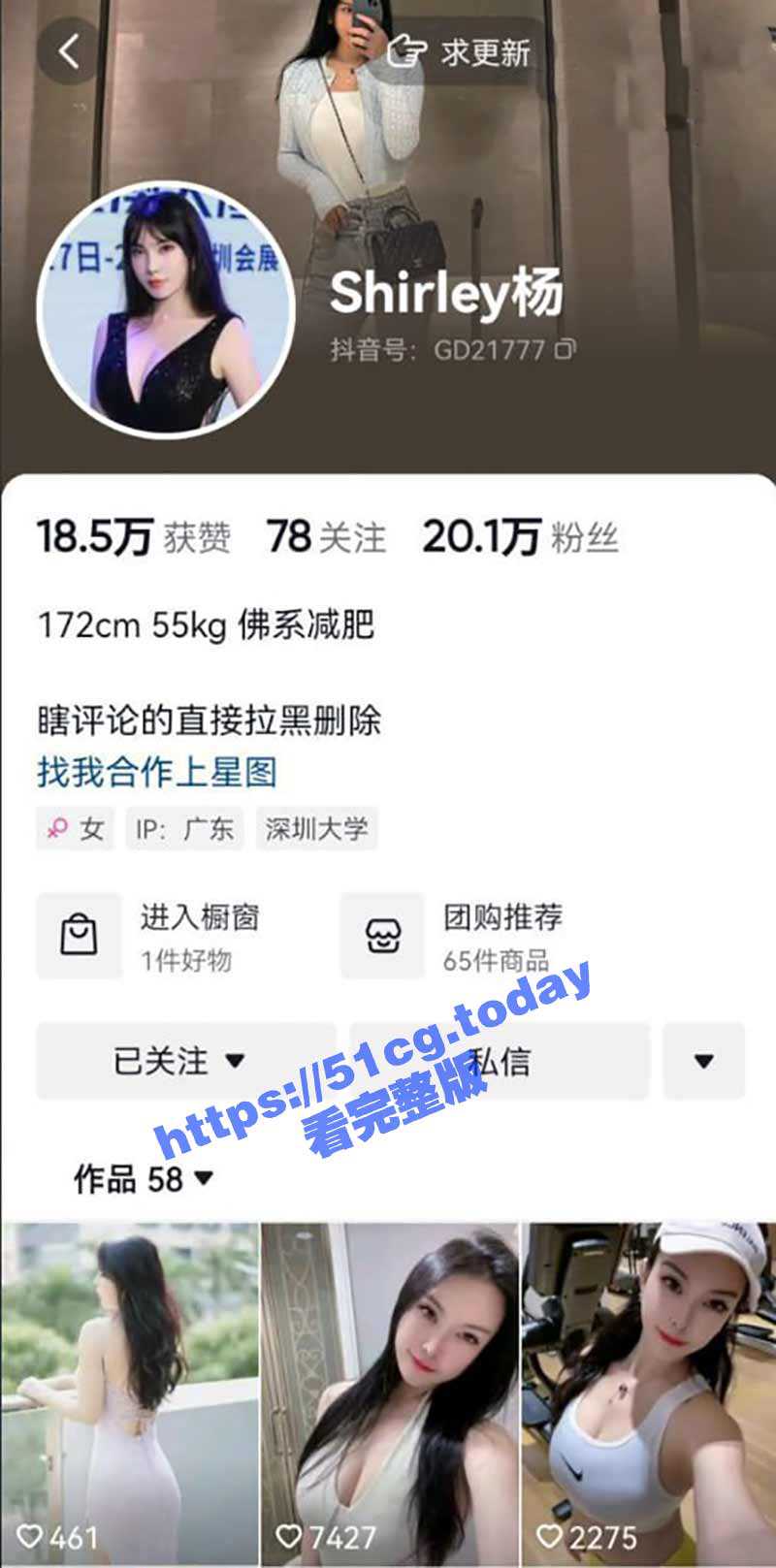
Task: Send a 私信 private message
Action: pos(500,1061)
